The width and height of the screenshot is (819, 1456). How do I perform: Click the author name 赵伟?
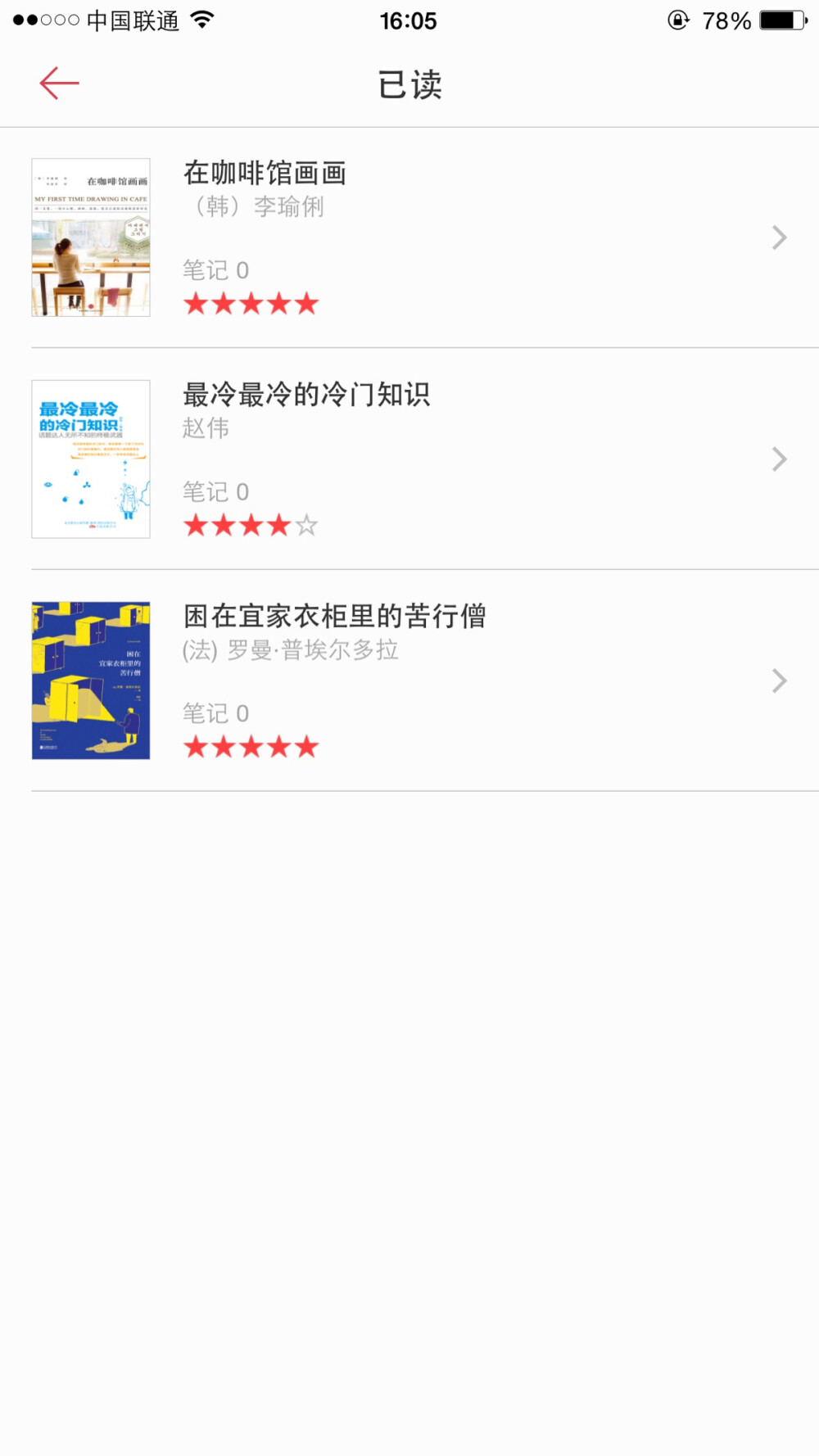coord(205,427)
